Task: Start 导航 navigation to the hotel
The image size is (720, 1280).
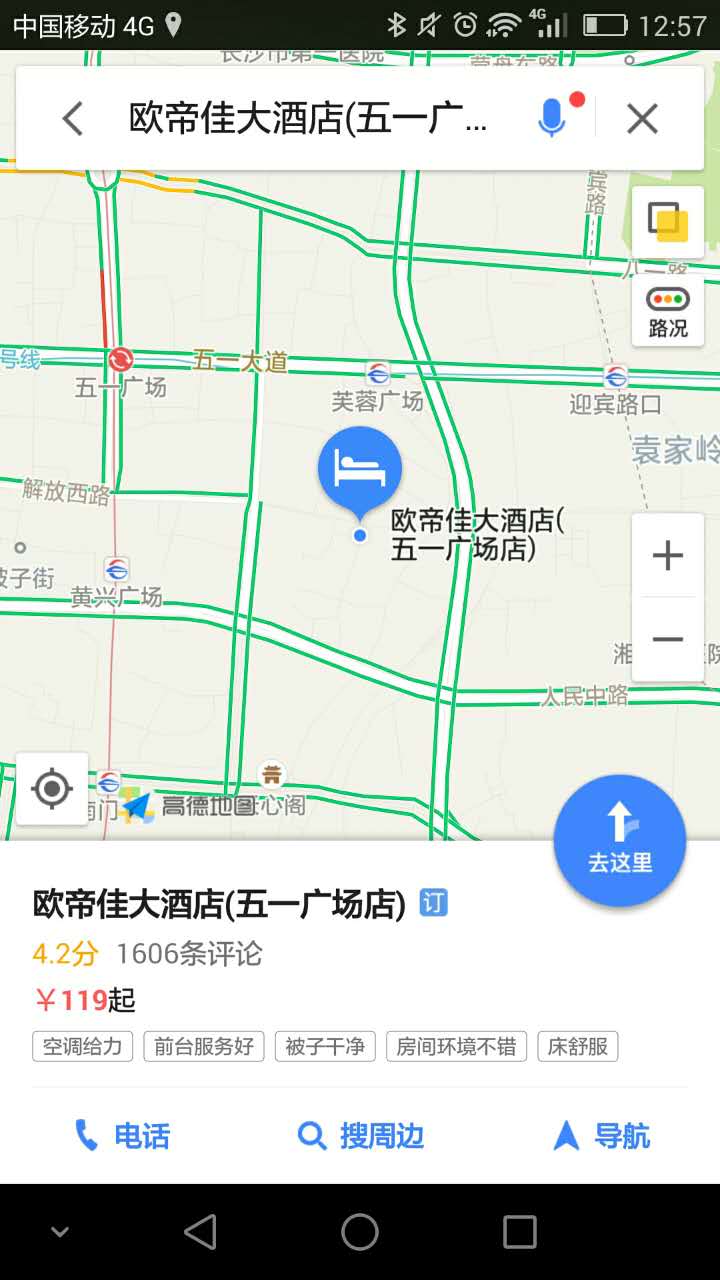Action: 601,1136
